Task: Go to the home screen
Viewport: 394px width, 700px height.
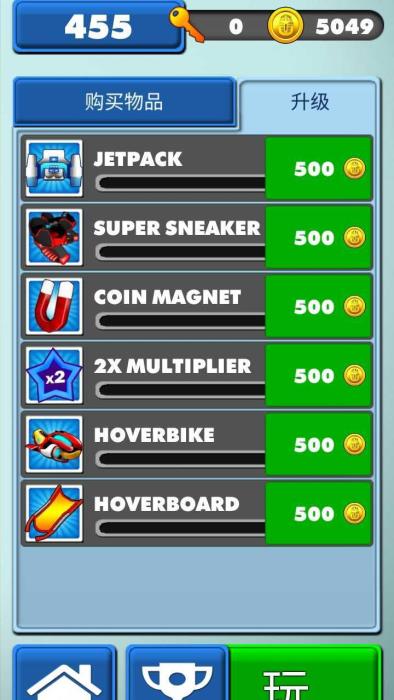Action: (65, 673)
